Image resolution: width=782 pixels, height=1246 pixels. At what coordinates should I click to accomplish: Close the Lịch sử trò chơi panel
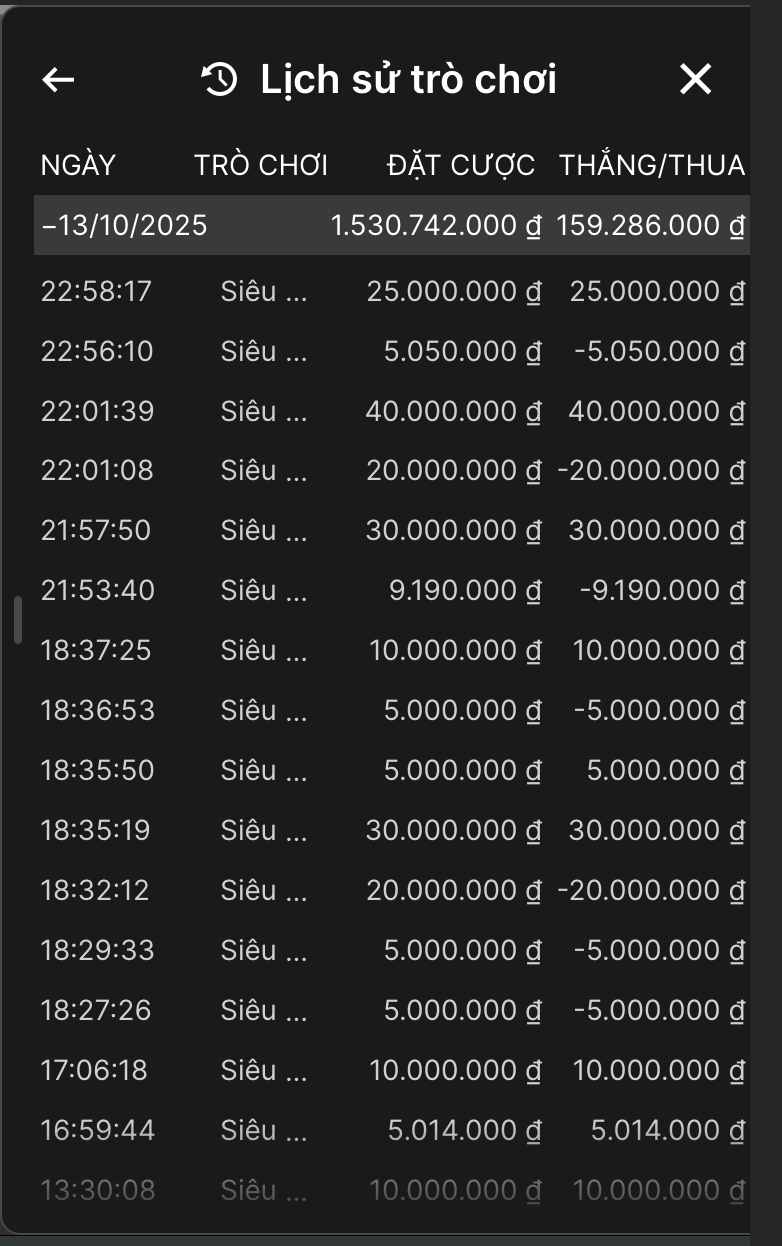point(695,79)
